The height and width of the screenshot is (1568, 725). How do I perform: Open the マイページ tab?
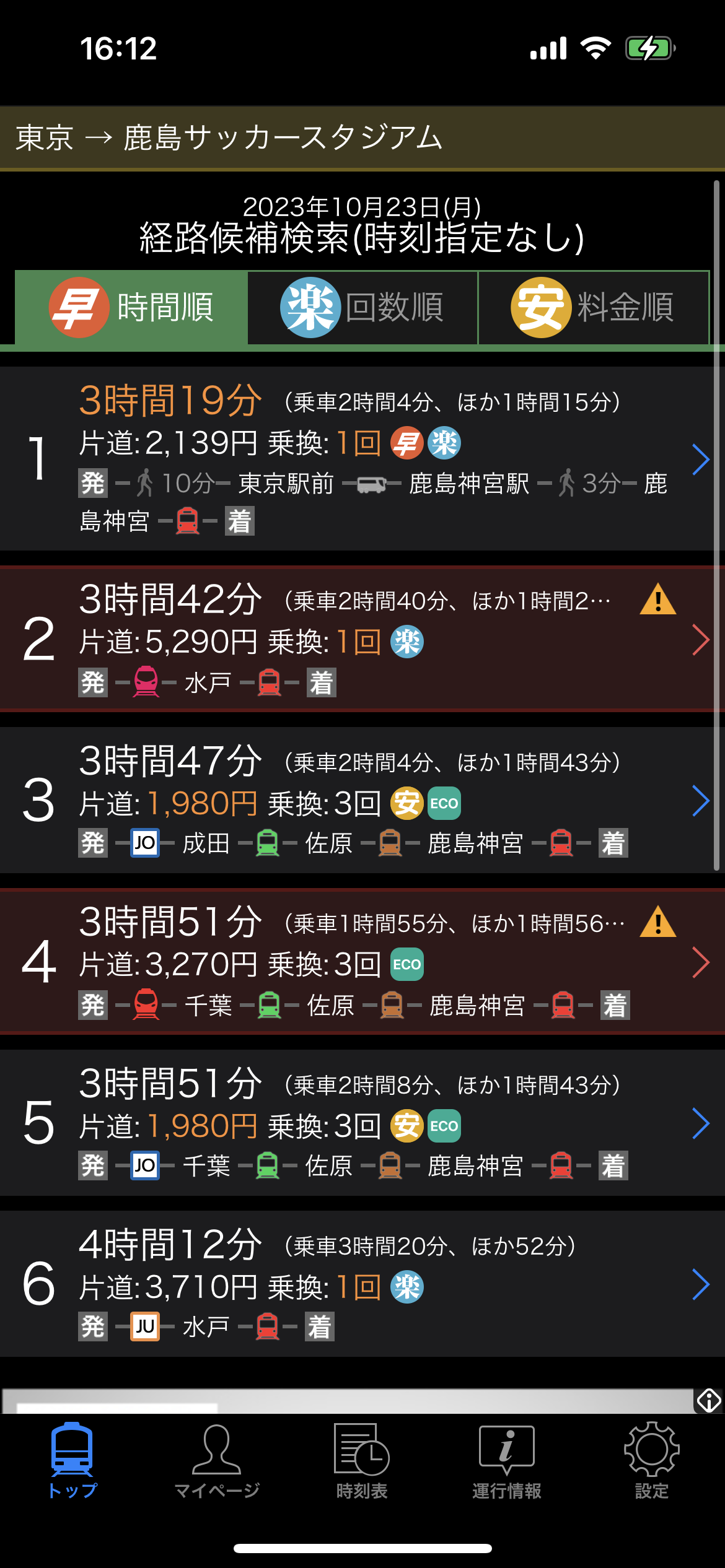tap(217, 1460)
